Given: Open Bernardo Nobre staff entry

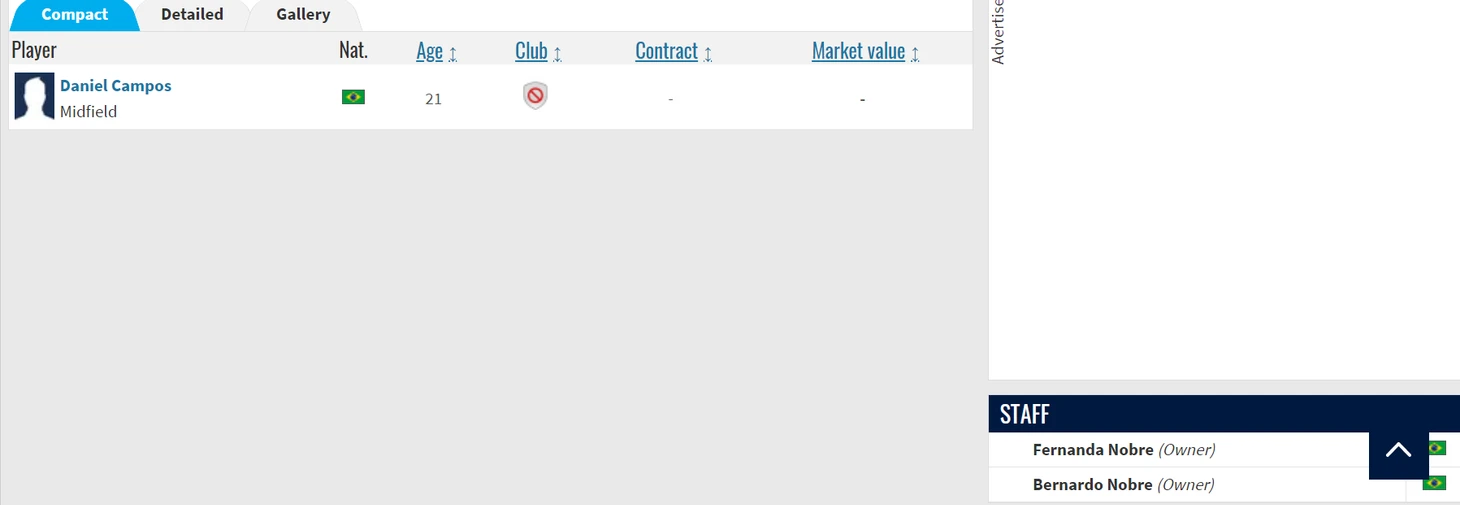Looking at the screenshot, I should [1093, 485].
